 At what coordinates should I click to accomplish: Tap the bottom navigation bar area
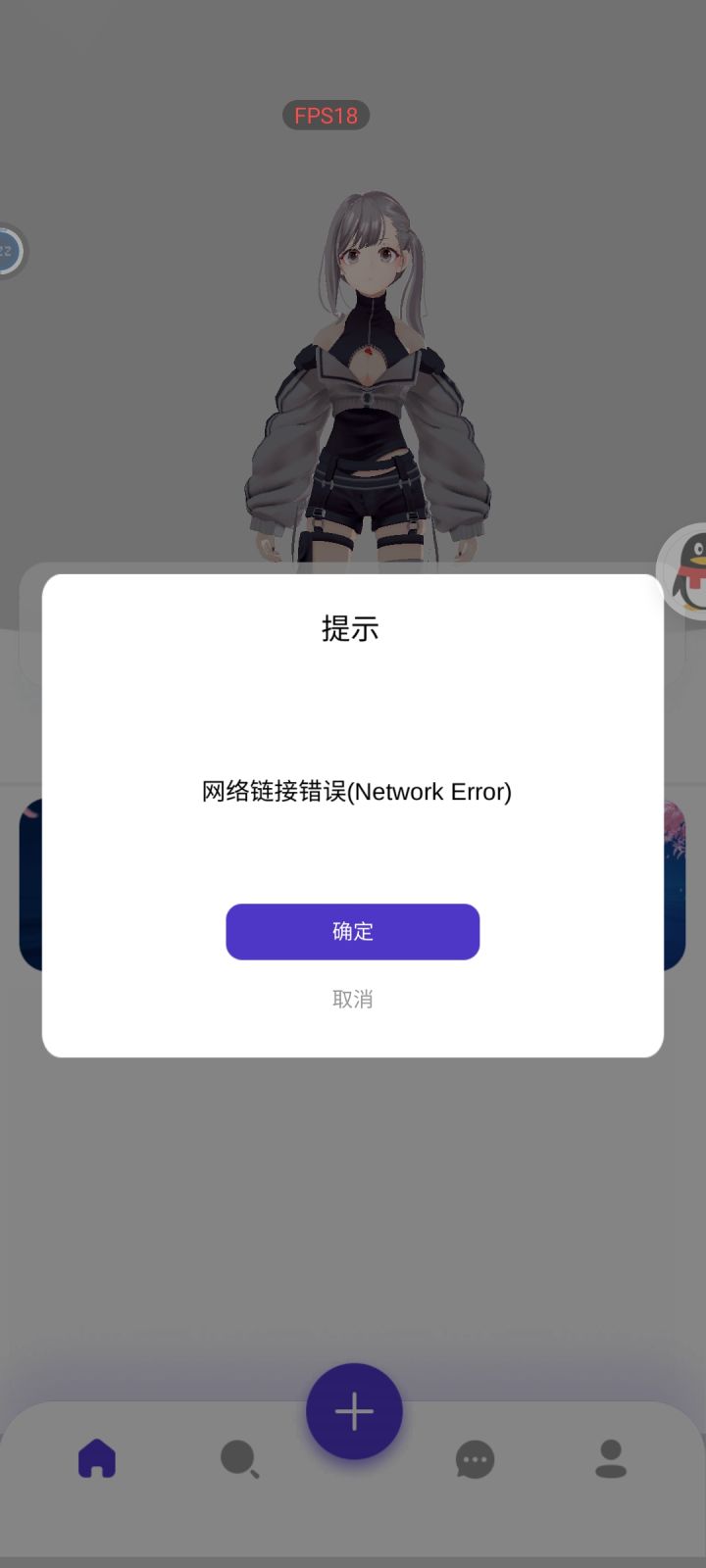tap(353, 1460)
